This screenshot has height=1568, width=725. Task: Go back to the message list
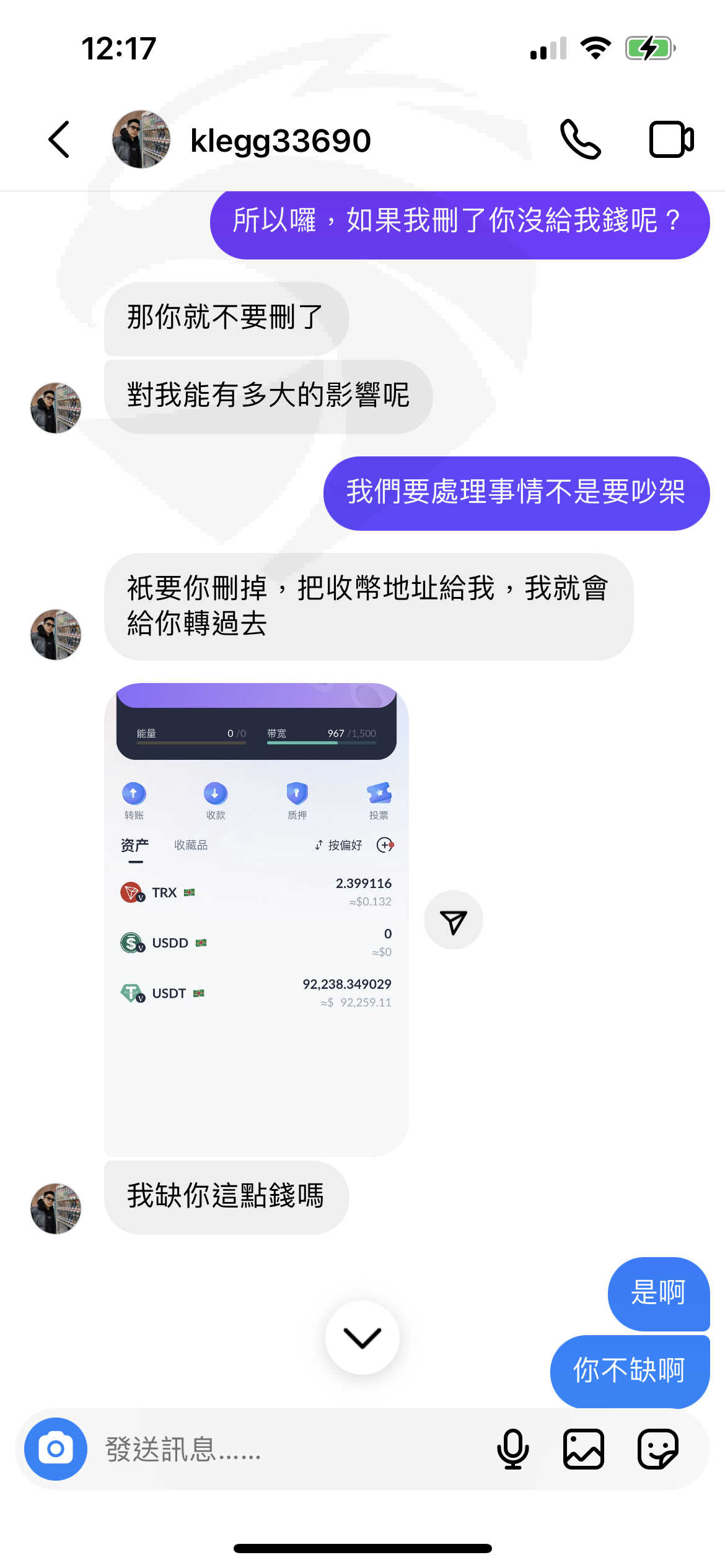[59, 139]
